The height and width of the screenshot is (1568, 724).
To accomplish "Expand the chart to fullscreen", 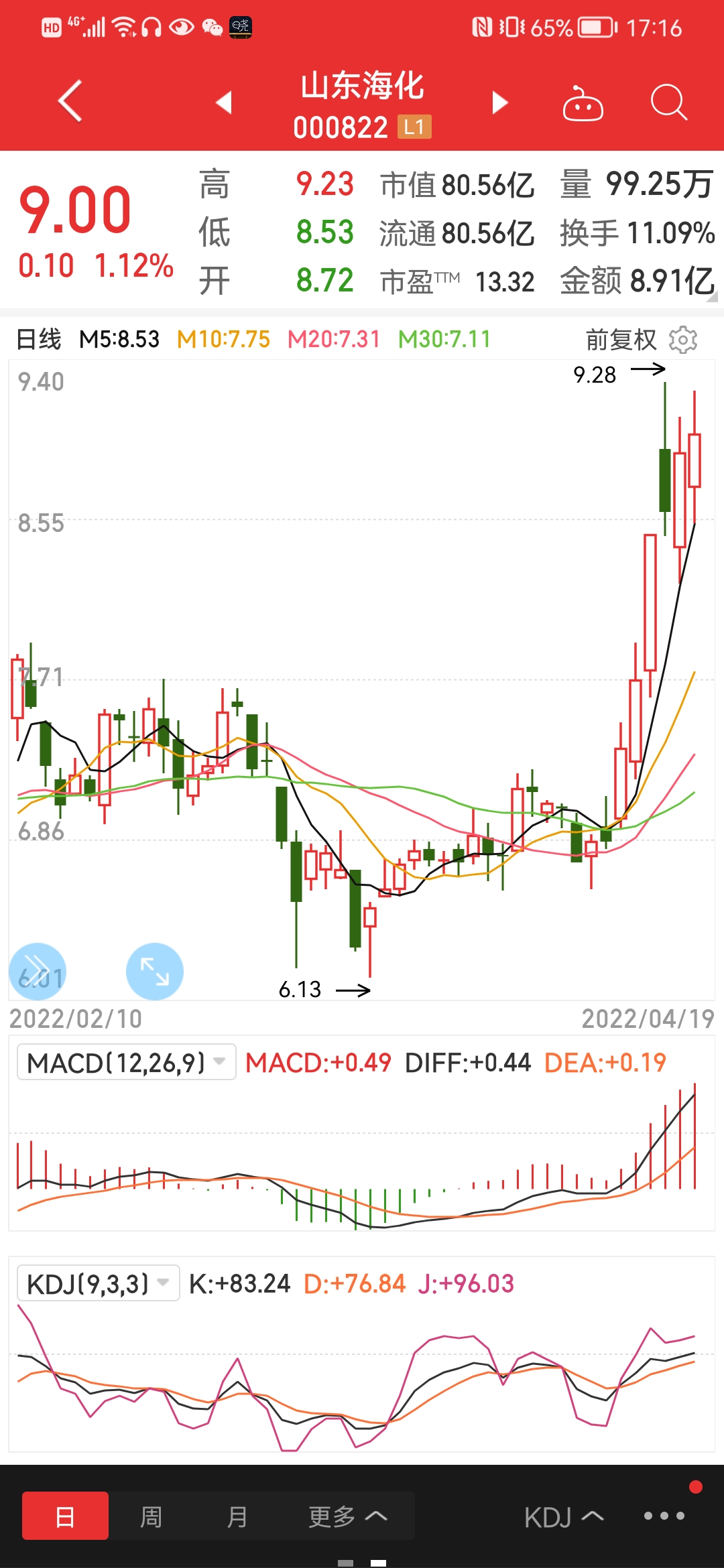I will pyautogui.click(x=155, y=972).
